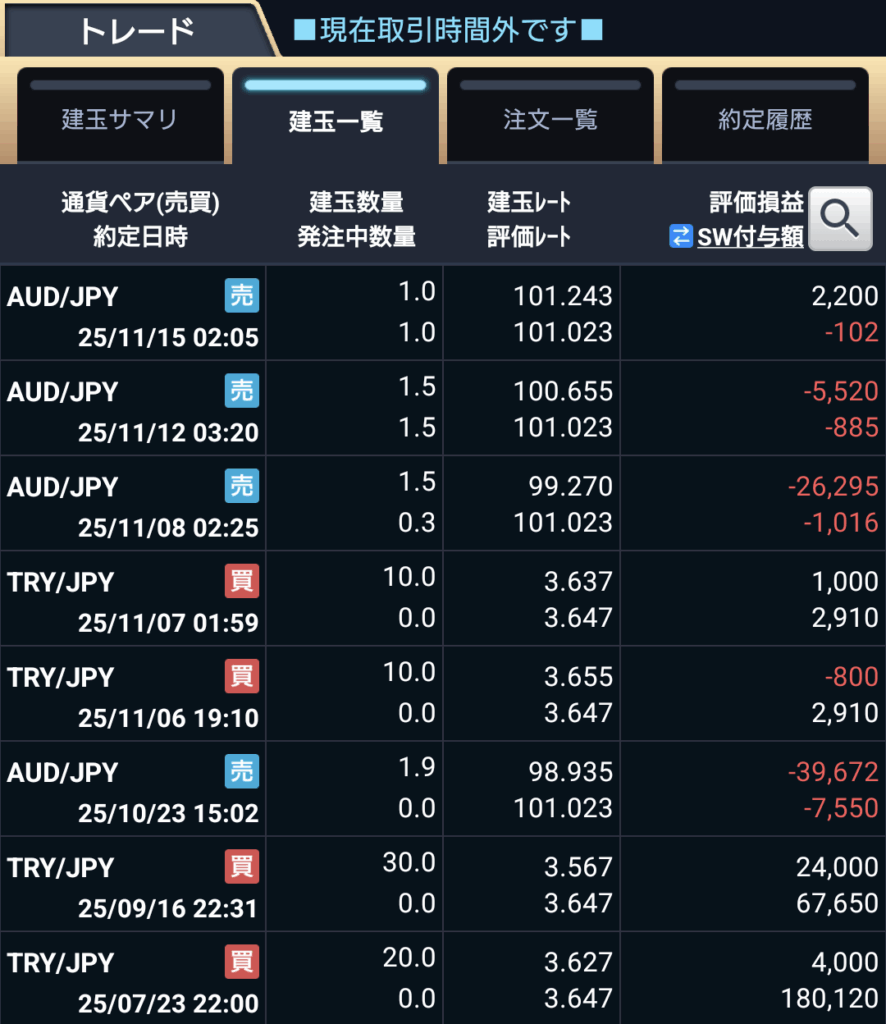Viewport: 886px width, 1024px height.
Task: Switch to the 注文一覧 tab
Action: click(550, 120)
